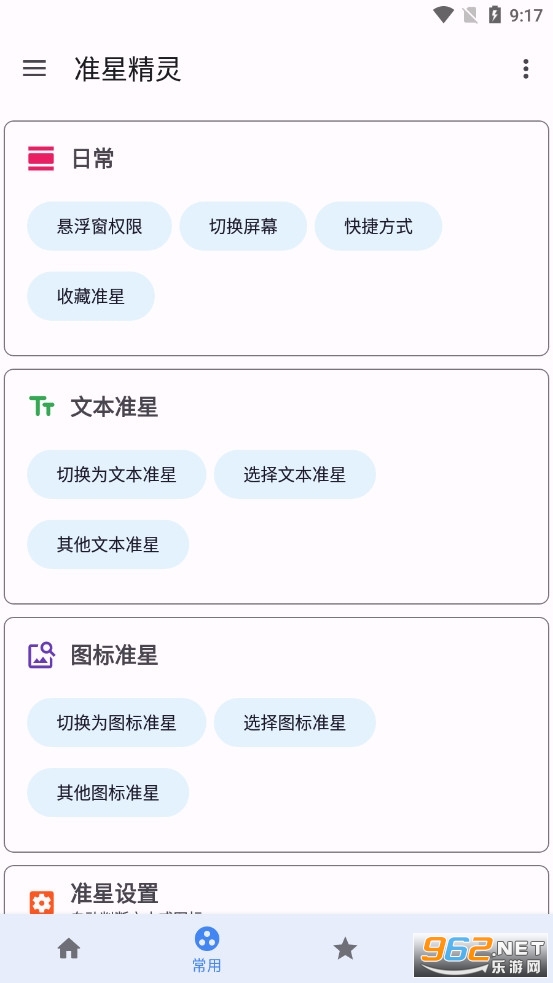Tap the 其他图标准星 chip
This screenshot has height=983, width=553.
(x=108, y=792)
